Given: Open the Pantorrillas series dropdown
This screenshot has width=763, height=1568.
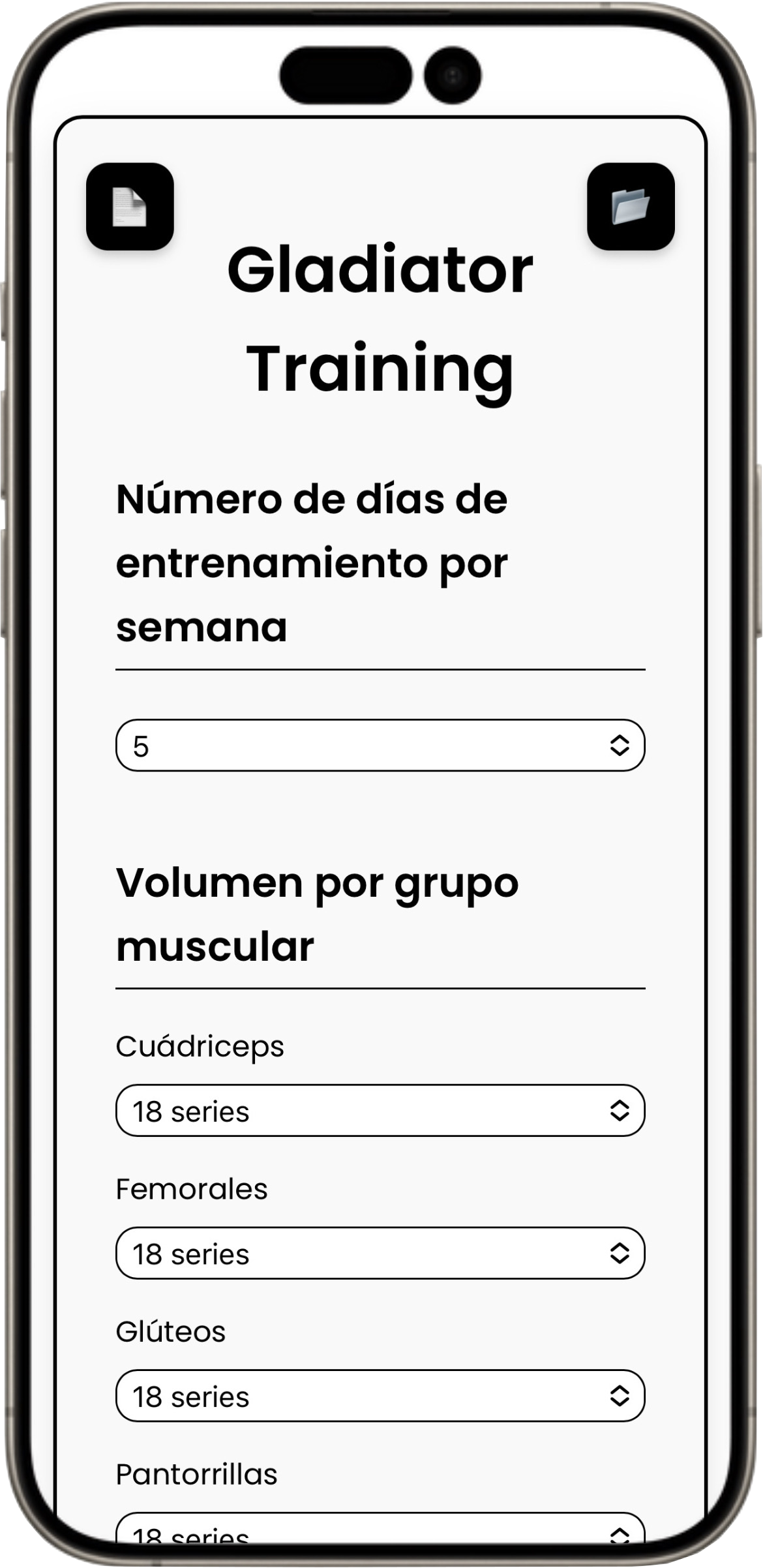Looking at the screenshot, I should click(380, 1530).
